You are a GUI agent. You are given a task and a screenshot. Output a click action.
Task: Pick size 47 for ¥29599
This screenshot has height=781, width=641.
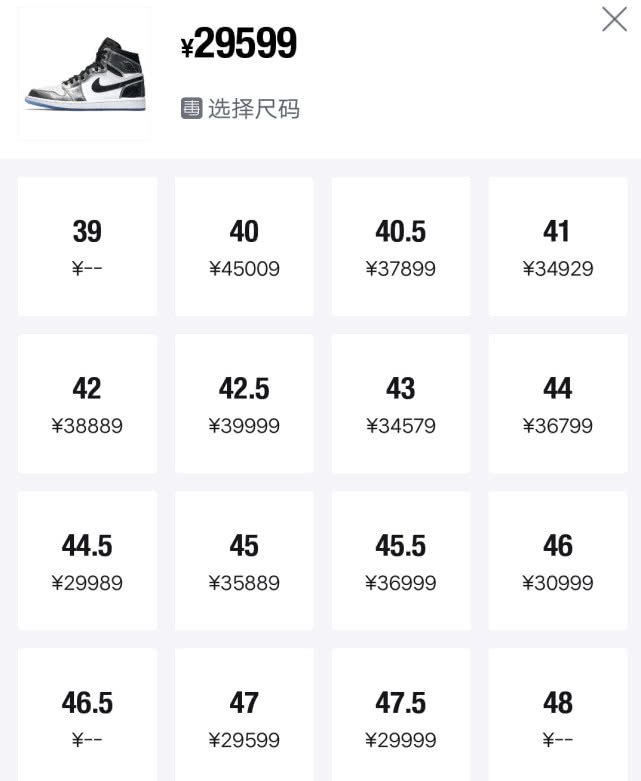tap(244, 715)
